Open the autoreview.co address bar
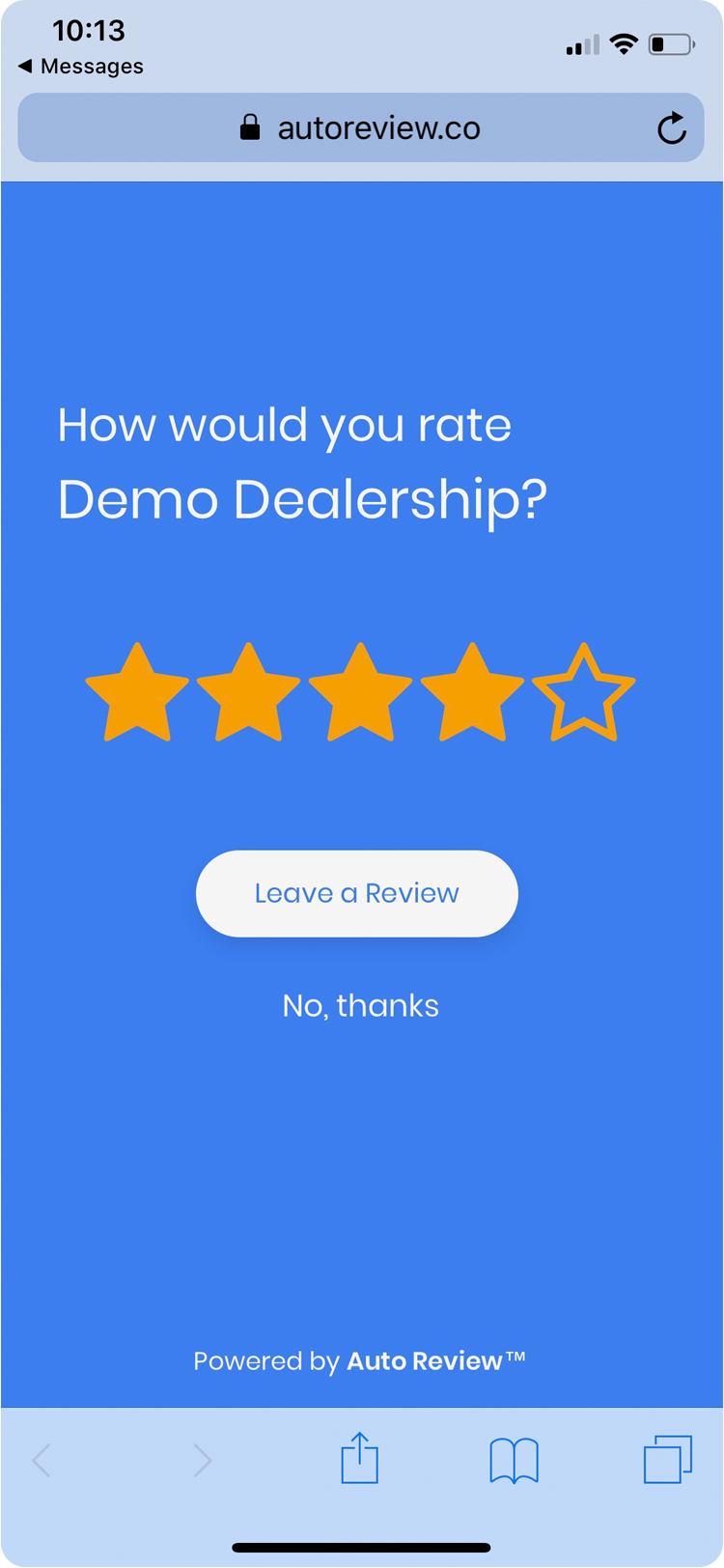Screen dimensions: 724x1568 point(360,128)
